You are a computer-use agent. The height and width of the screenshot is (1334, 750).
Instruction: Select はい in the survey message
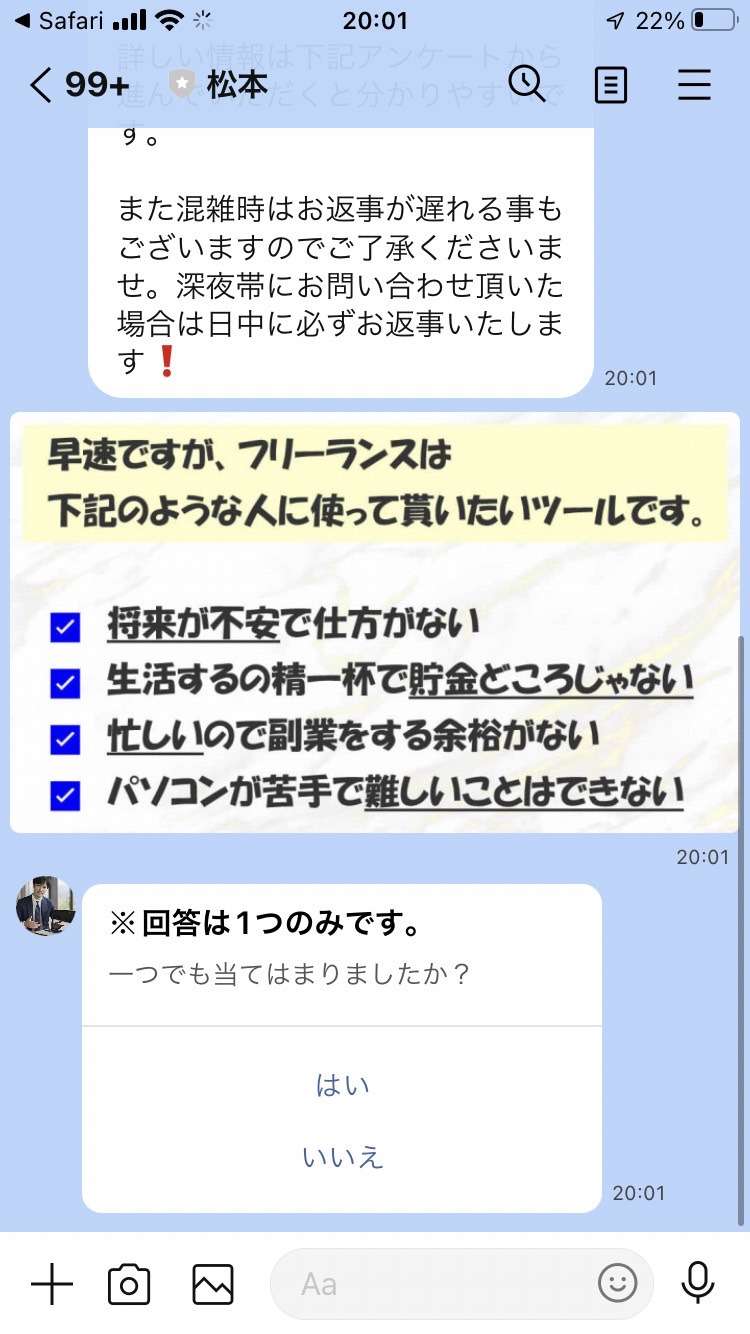[344, 1084]
